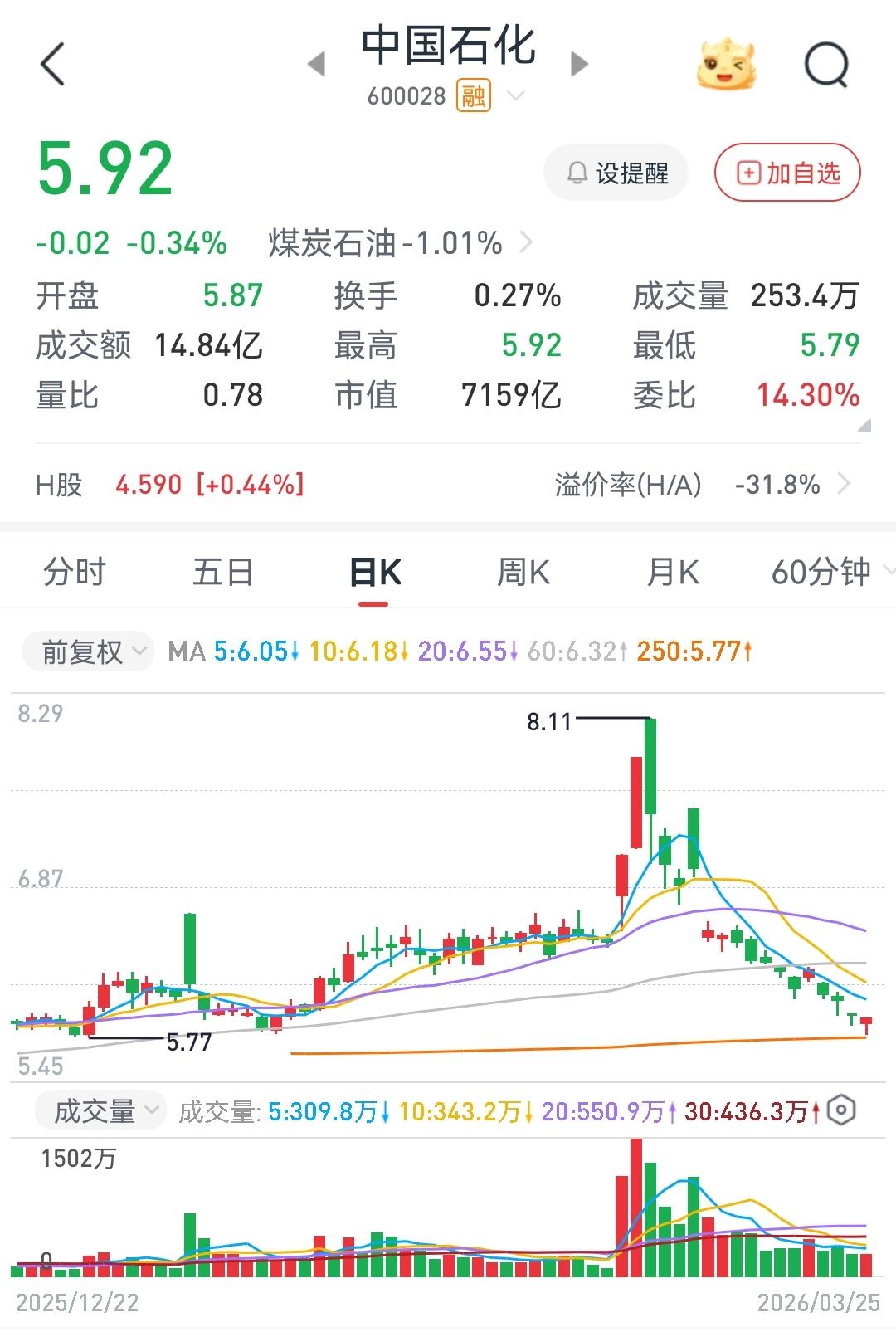Image resolution: width=896 pixels, height=1337 pixels.
Task: Open the 成交量 indicator dropdown
Action: tap(100, 1107)
